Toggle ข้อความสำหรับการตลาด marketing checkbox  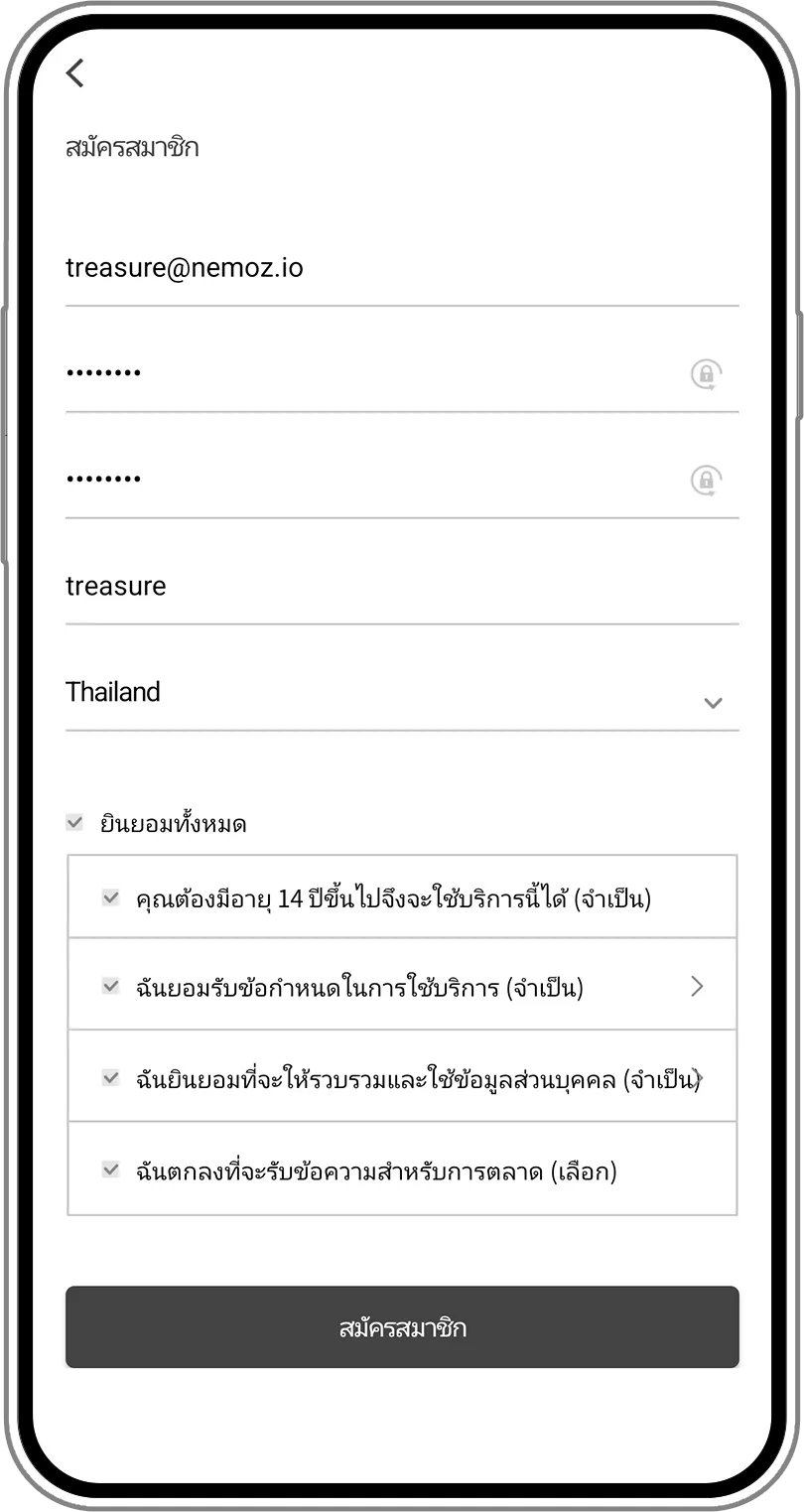(x=111, y=1169)
